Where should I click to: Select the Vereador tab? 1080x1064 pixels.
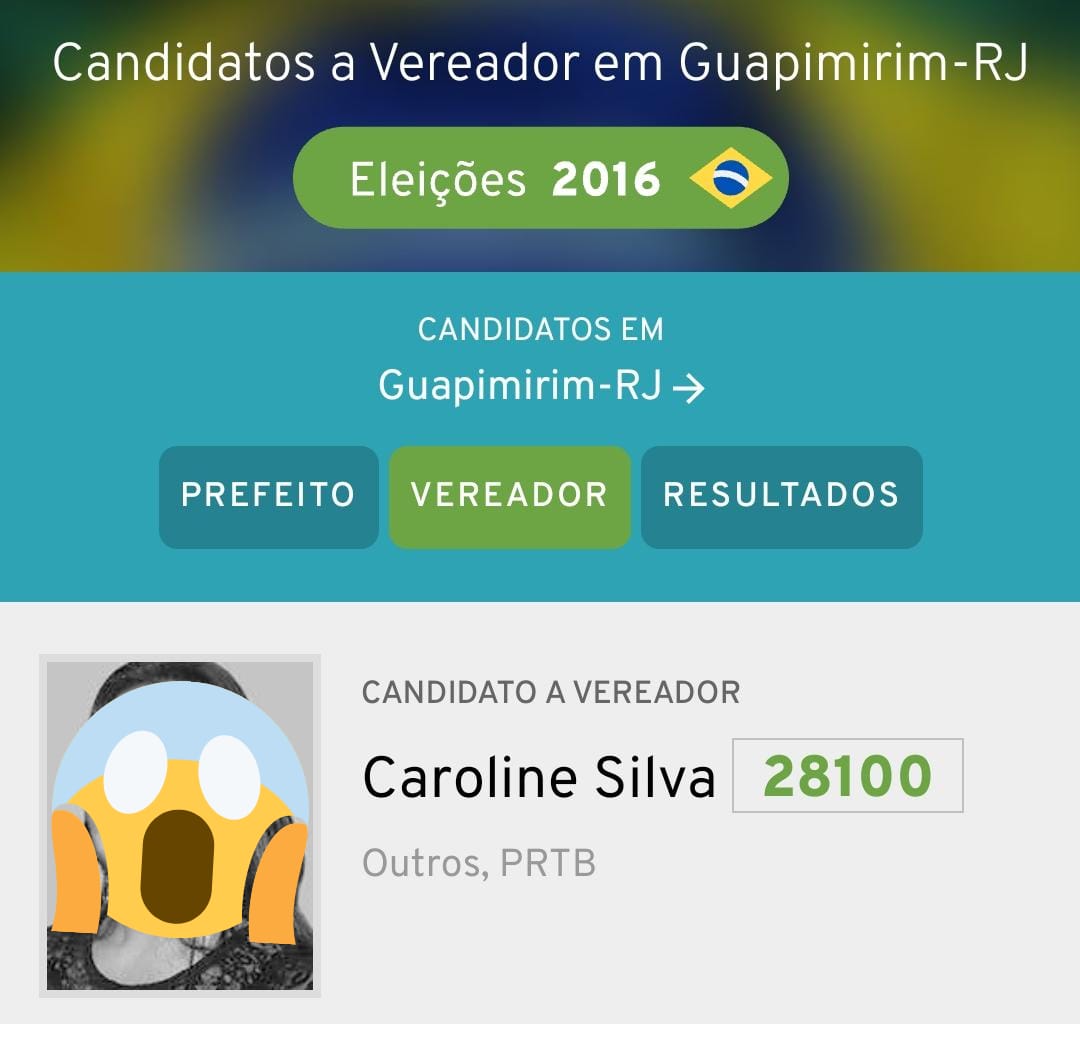tap(509, 496)
